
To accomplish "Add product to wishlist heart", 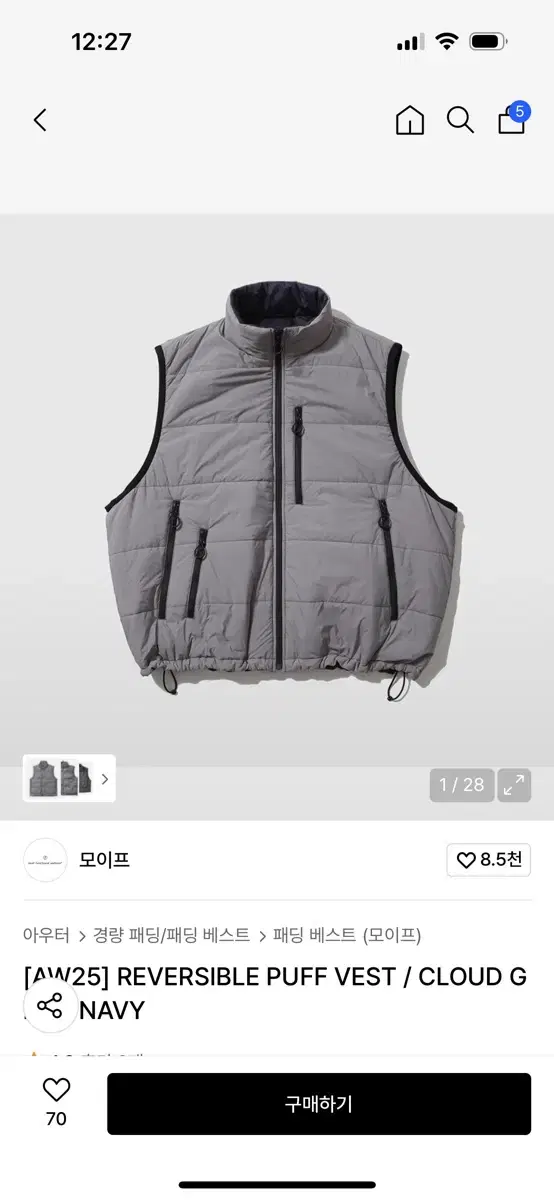I will pos(56,1090).
